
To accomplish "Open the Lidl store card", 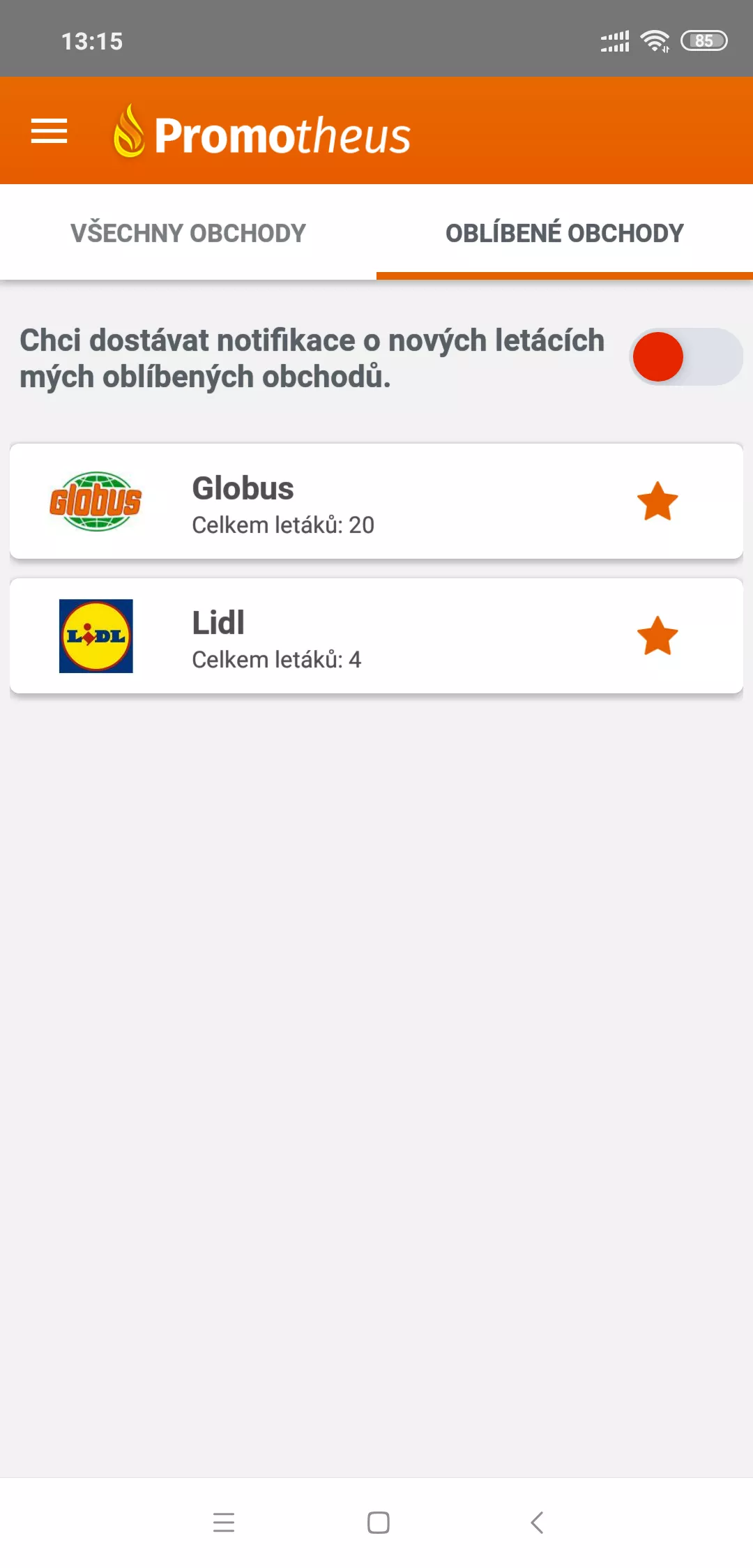I will (x=376, y=636).
